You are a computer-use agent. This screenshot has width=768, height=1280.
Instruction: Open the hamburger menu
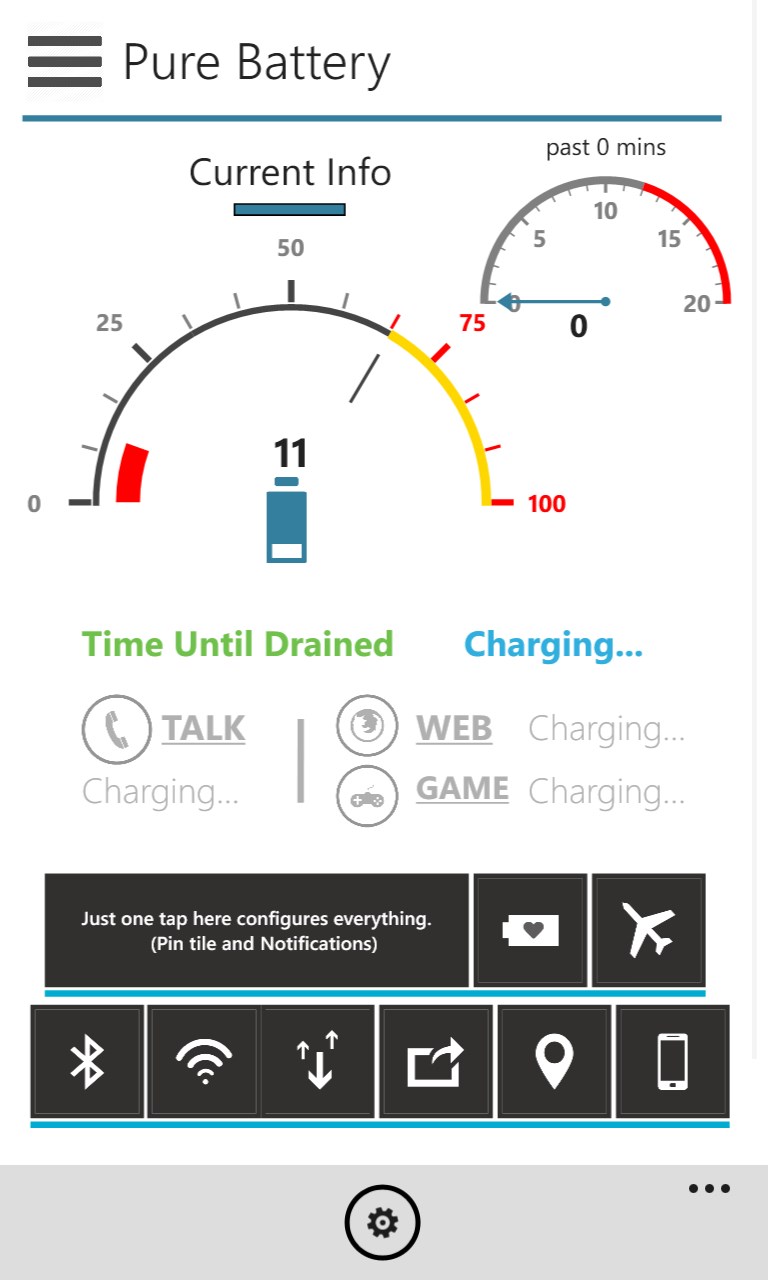point(65,62)
